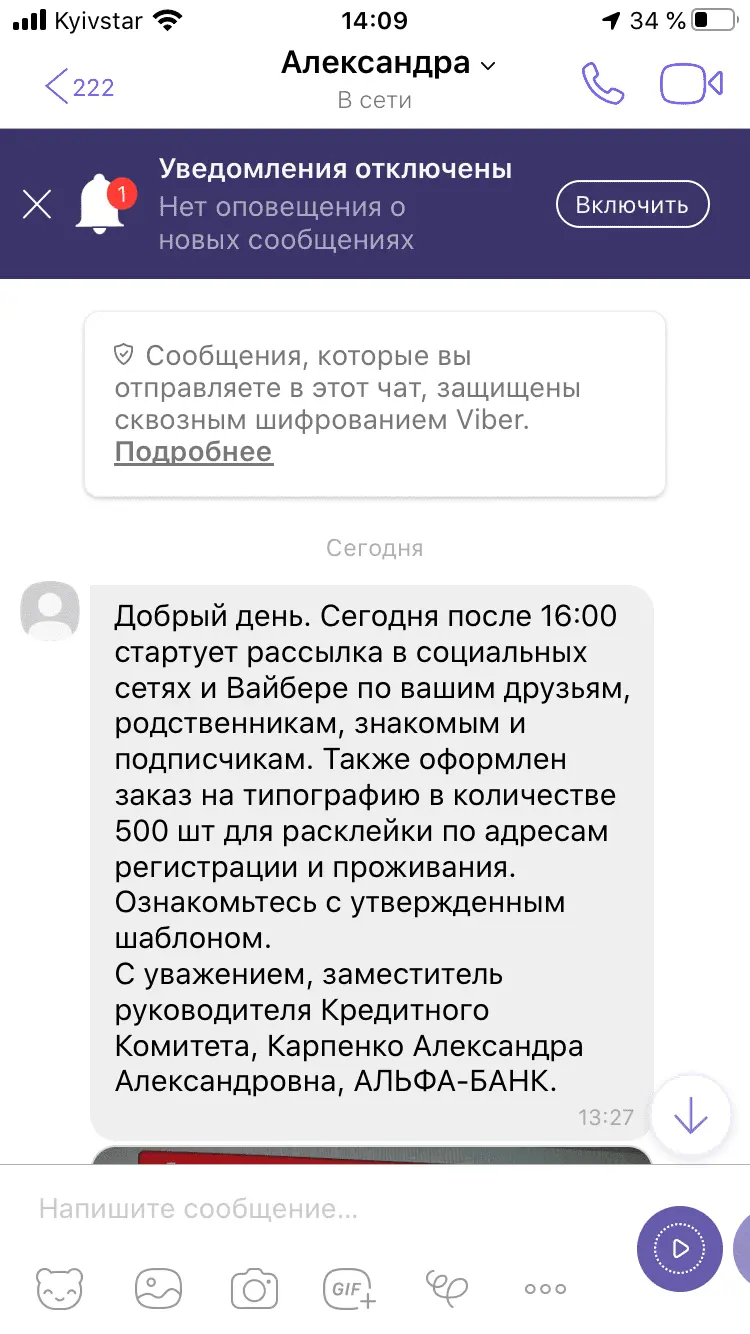Open the GIF creator
Viewport: 750px width, 1334px height.
pos(349,1288)
